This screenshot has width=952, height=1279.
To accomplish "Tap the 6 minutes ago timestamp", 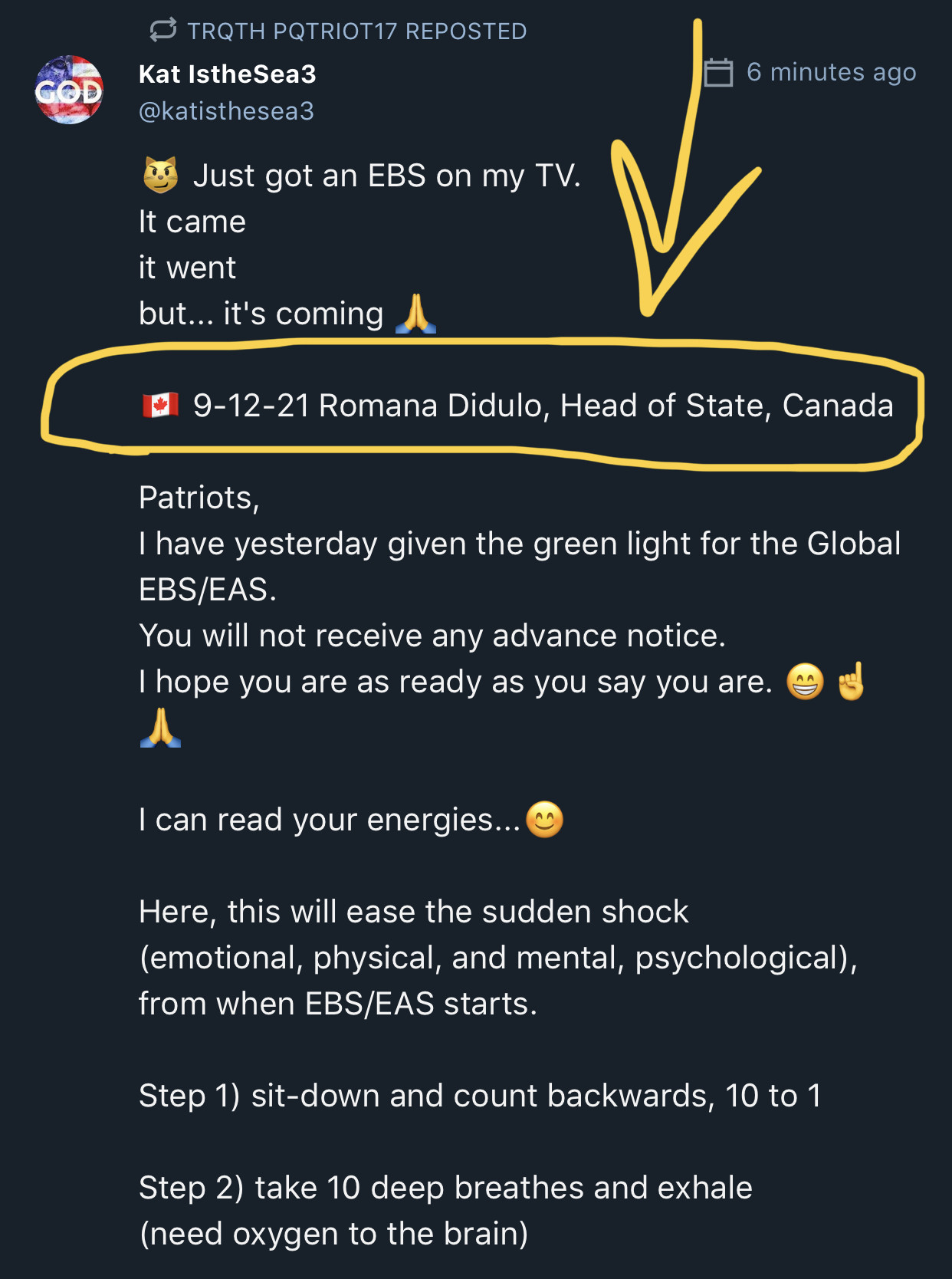I will tap(831, 72).
